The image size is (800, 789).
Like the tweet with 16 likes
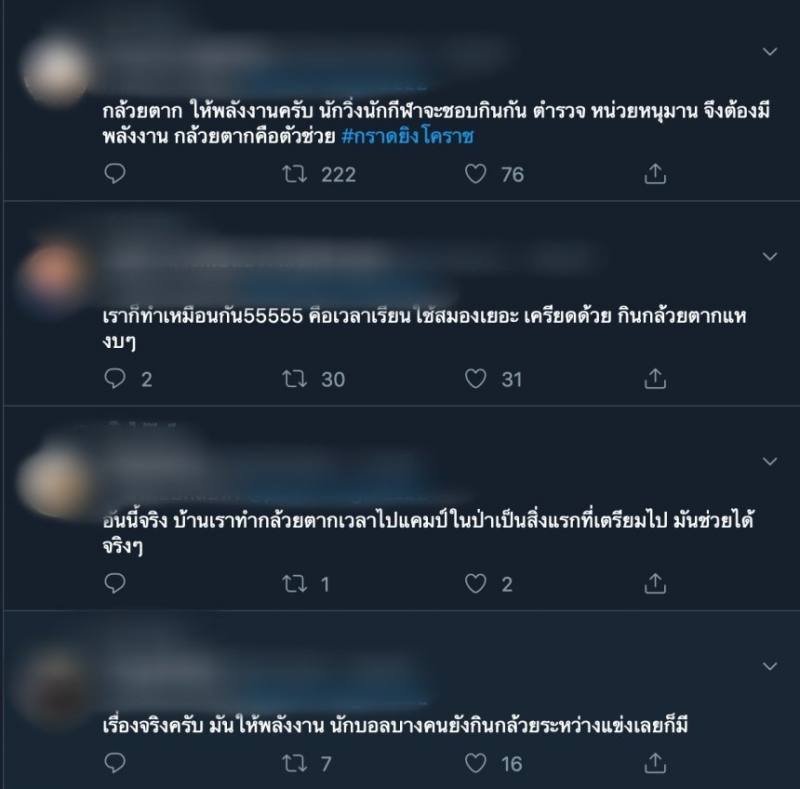(477, 763)
